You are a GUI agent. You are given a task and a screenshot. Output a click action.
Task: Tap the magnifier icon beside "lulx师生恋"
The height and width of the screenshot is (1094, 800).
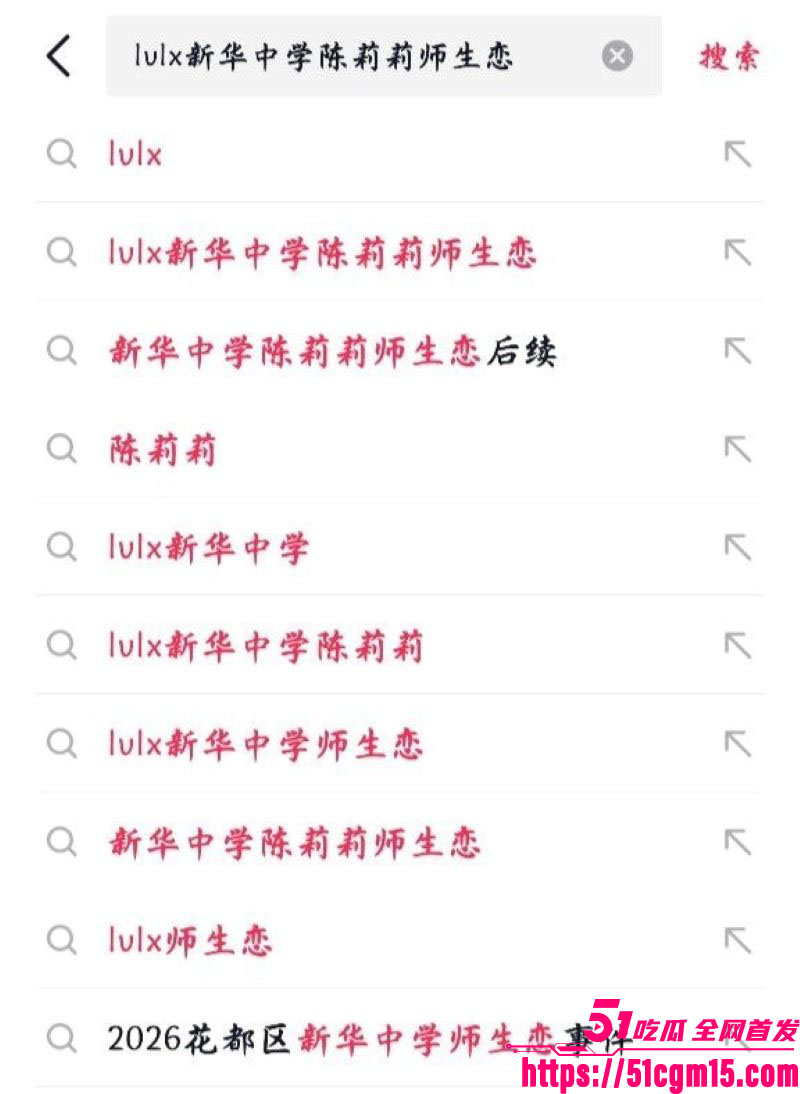pos(62,940)
